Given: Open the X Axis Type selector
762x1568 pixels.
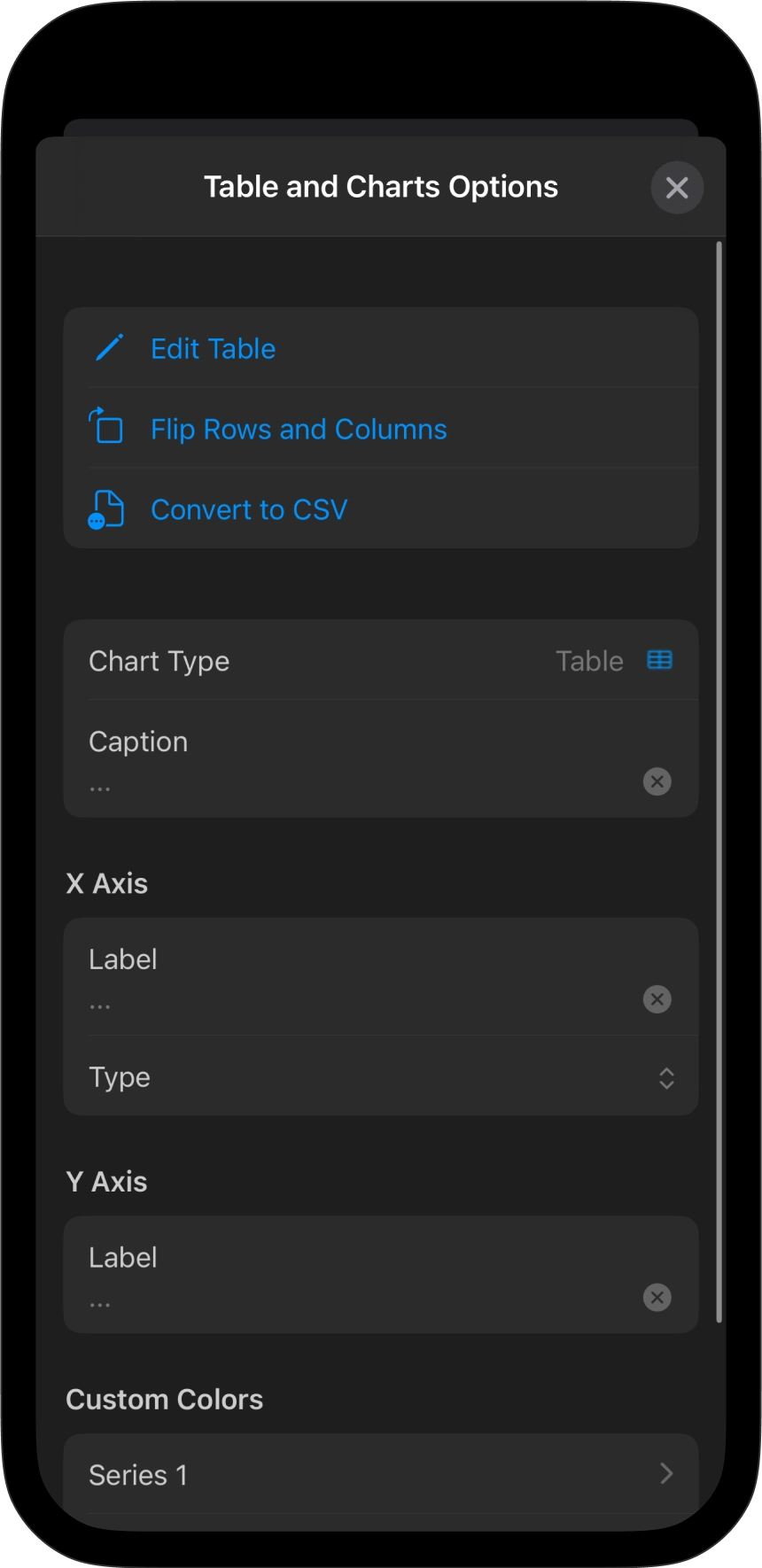Looking at the screenshot, I should tap(665, 1078).
